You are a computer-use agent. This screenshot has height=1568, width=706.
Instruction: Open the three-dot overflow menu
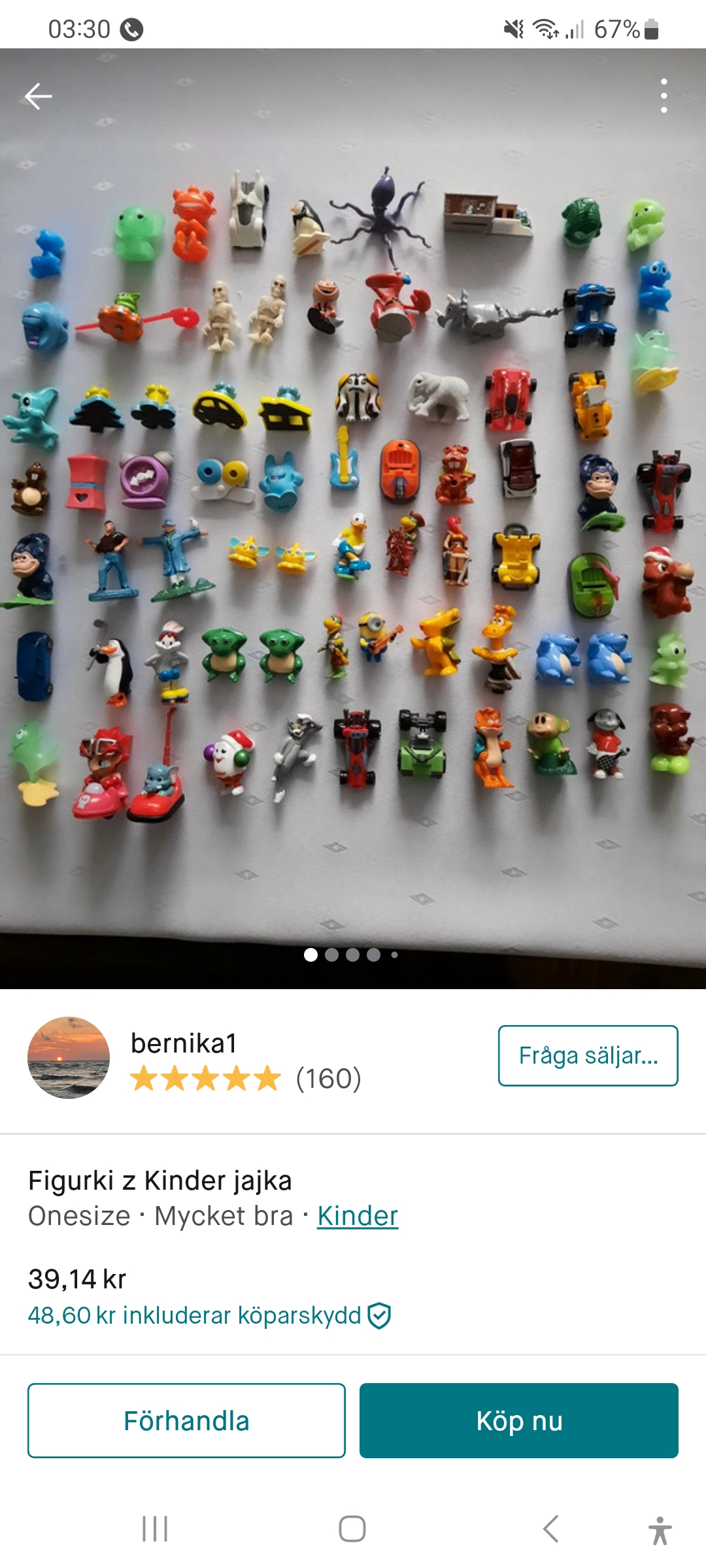click(x=664, y=96)
